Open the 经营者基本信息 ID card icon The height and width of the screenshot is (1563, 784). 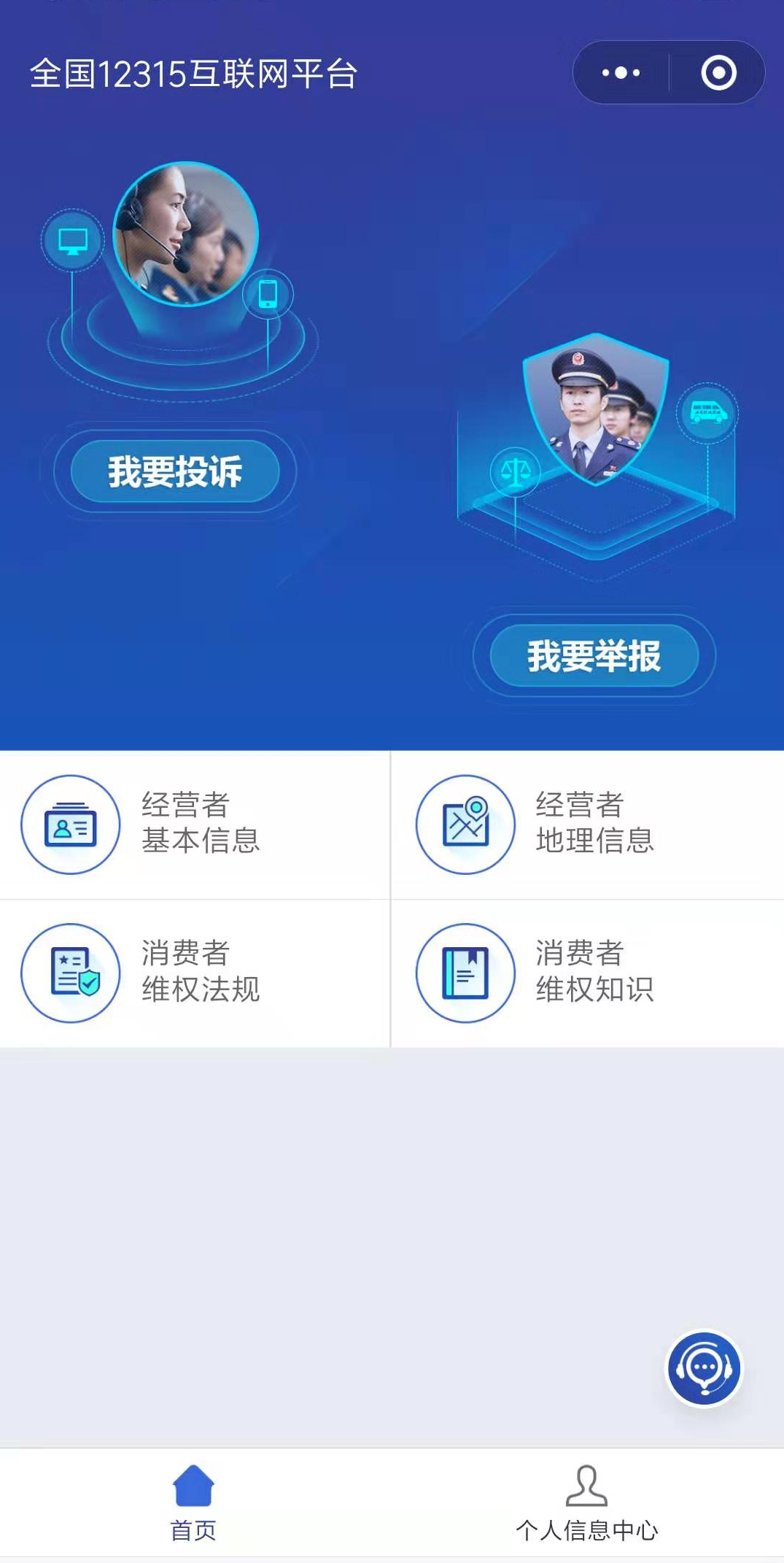(x=70, y=824)
